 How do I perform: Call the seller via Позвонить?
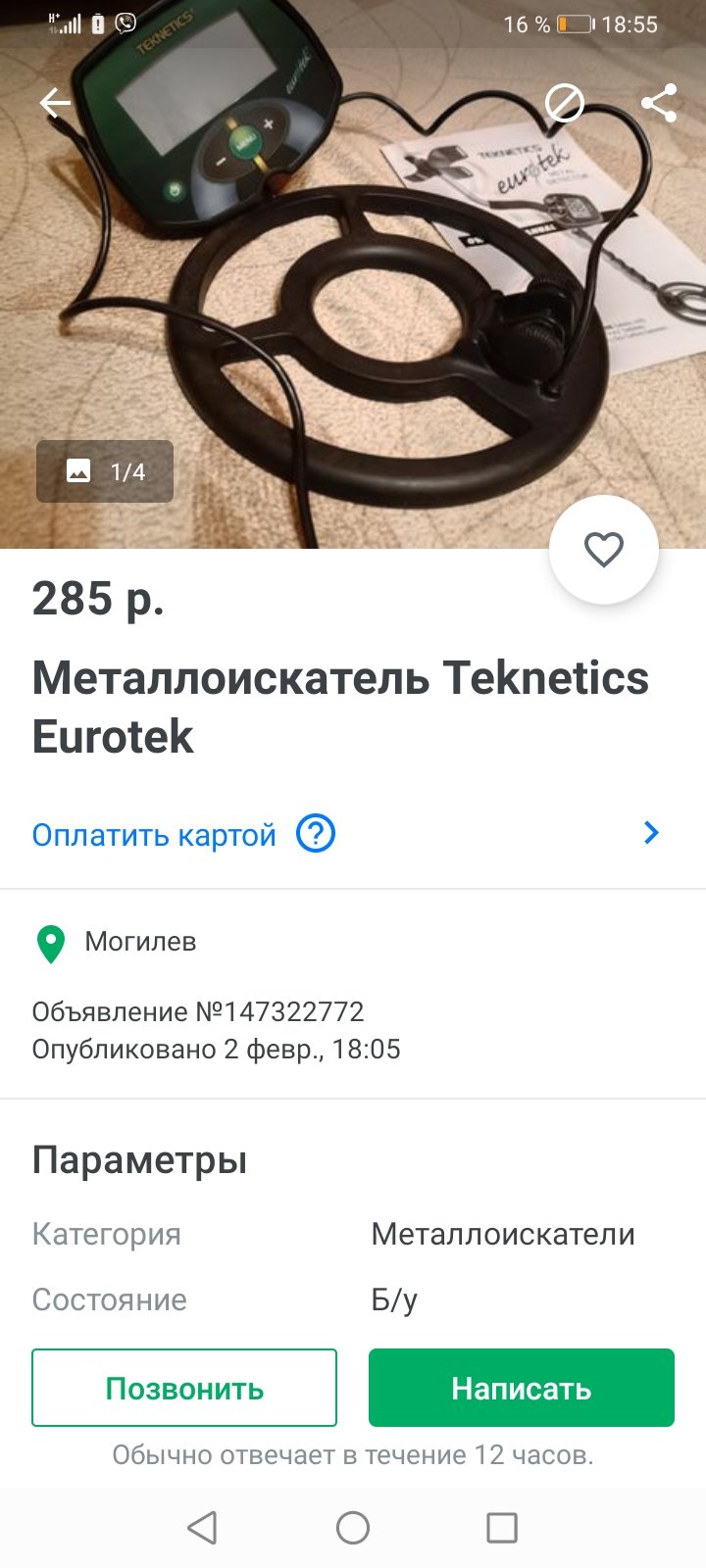[x=184, y=1388]
